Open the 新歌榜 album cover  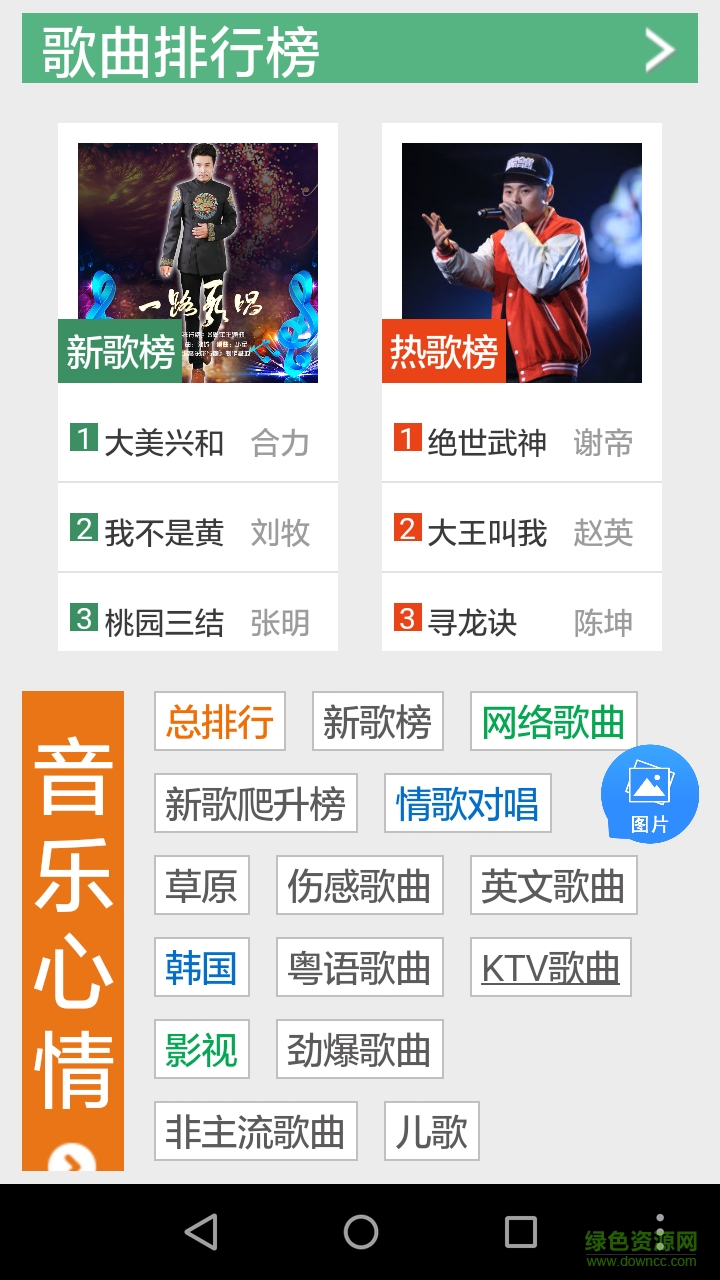[198, 262]
